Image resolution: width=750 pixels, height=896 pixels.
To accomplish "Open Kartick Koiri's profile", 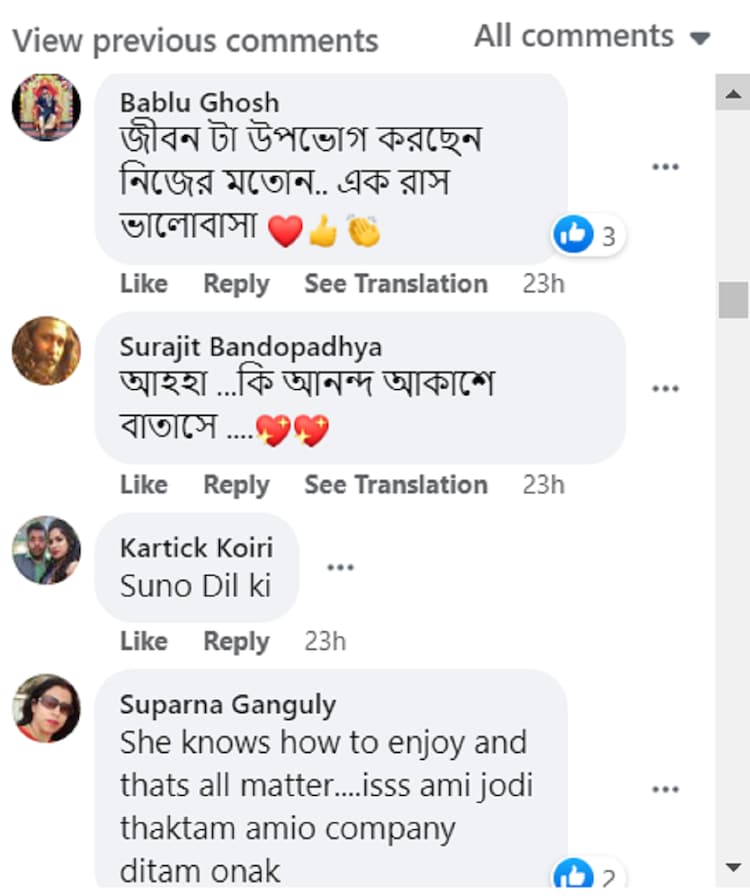I will tap(196, 548).
